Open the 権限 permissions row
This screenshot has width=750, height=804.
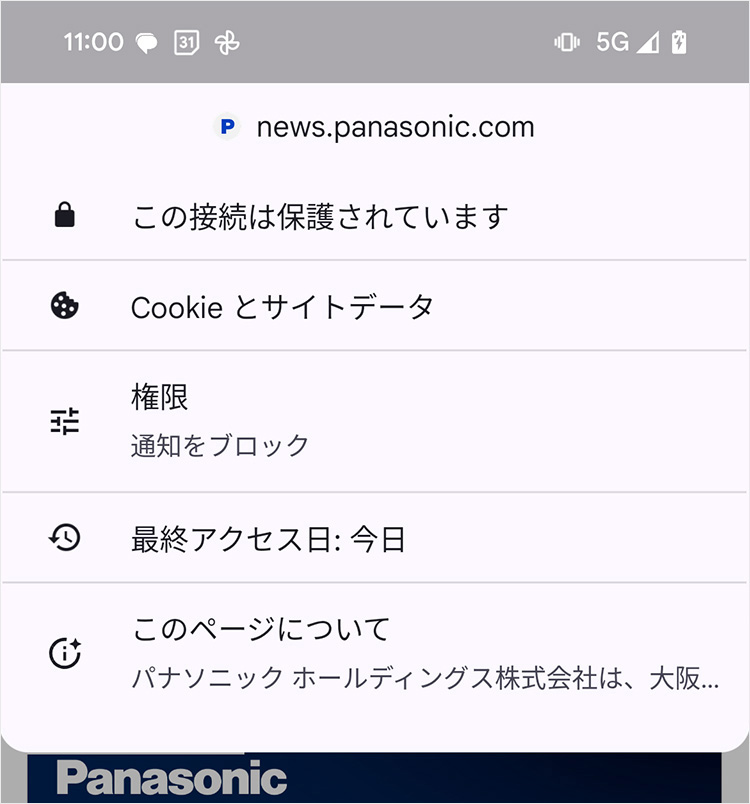coord(220,421)
